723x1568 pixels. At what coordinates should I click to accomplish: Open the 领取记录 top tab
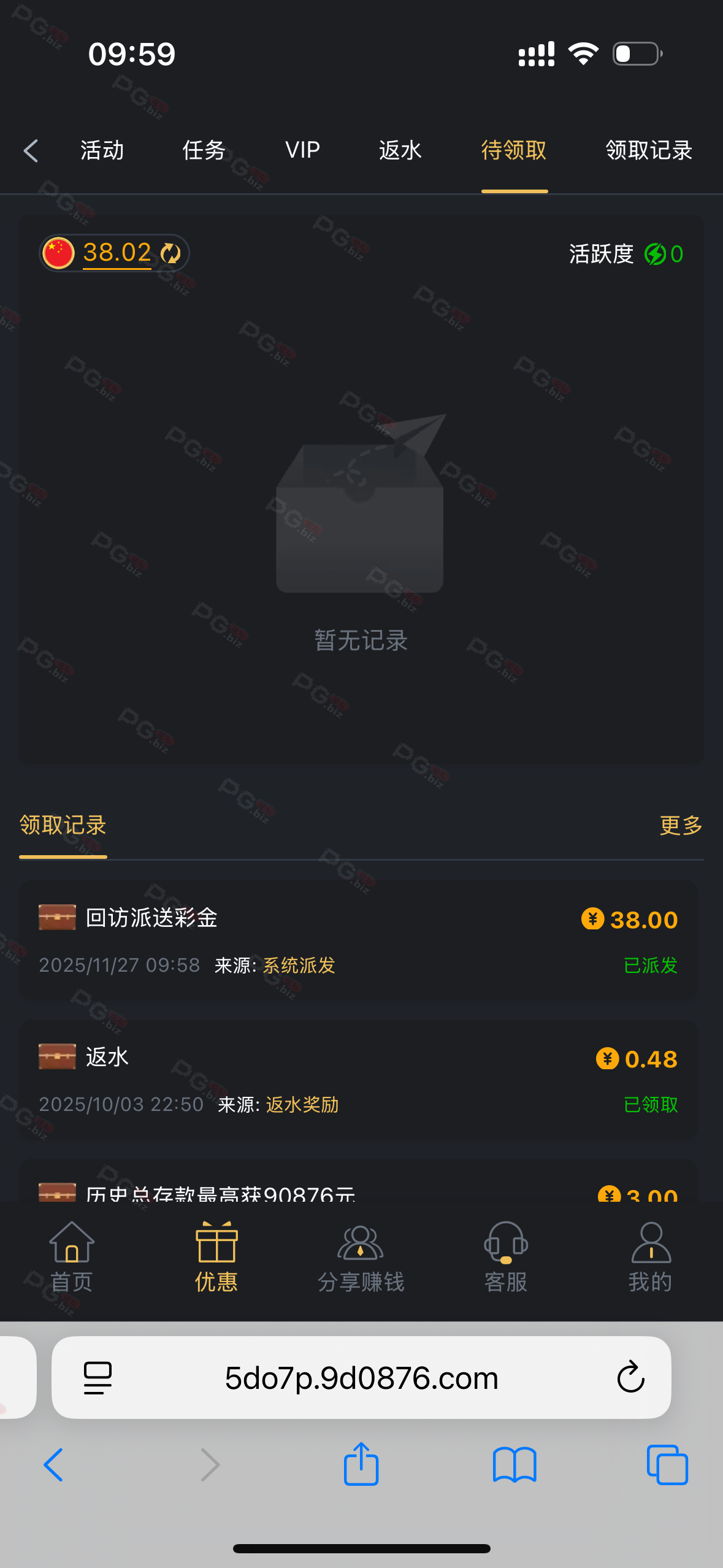(649, 150)
